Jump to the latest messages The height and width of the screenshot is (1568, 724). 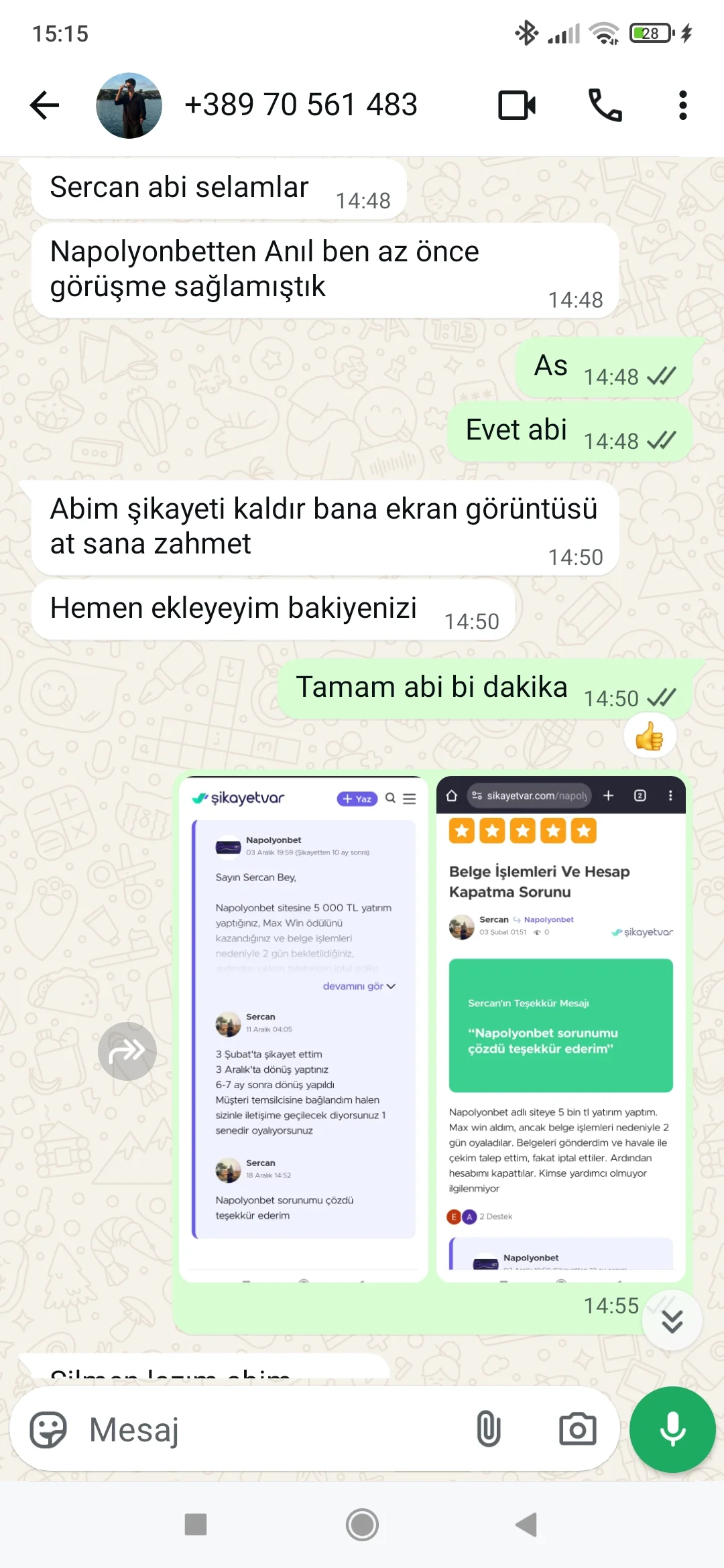[672, 1321]
